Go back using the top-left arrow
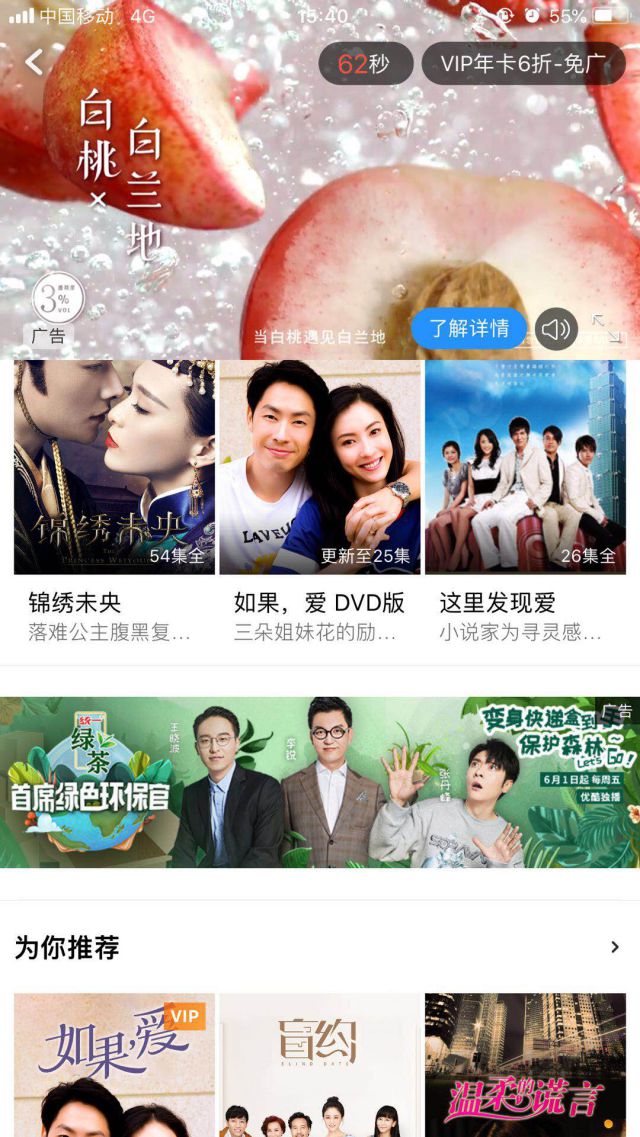Viewport: 640px width, 1137px height. point(35,63)
